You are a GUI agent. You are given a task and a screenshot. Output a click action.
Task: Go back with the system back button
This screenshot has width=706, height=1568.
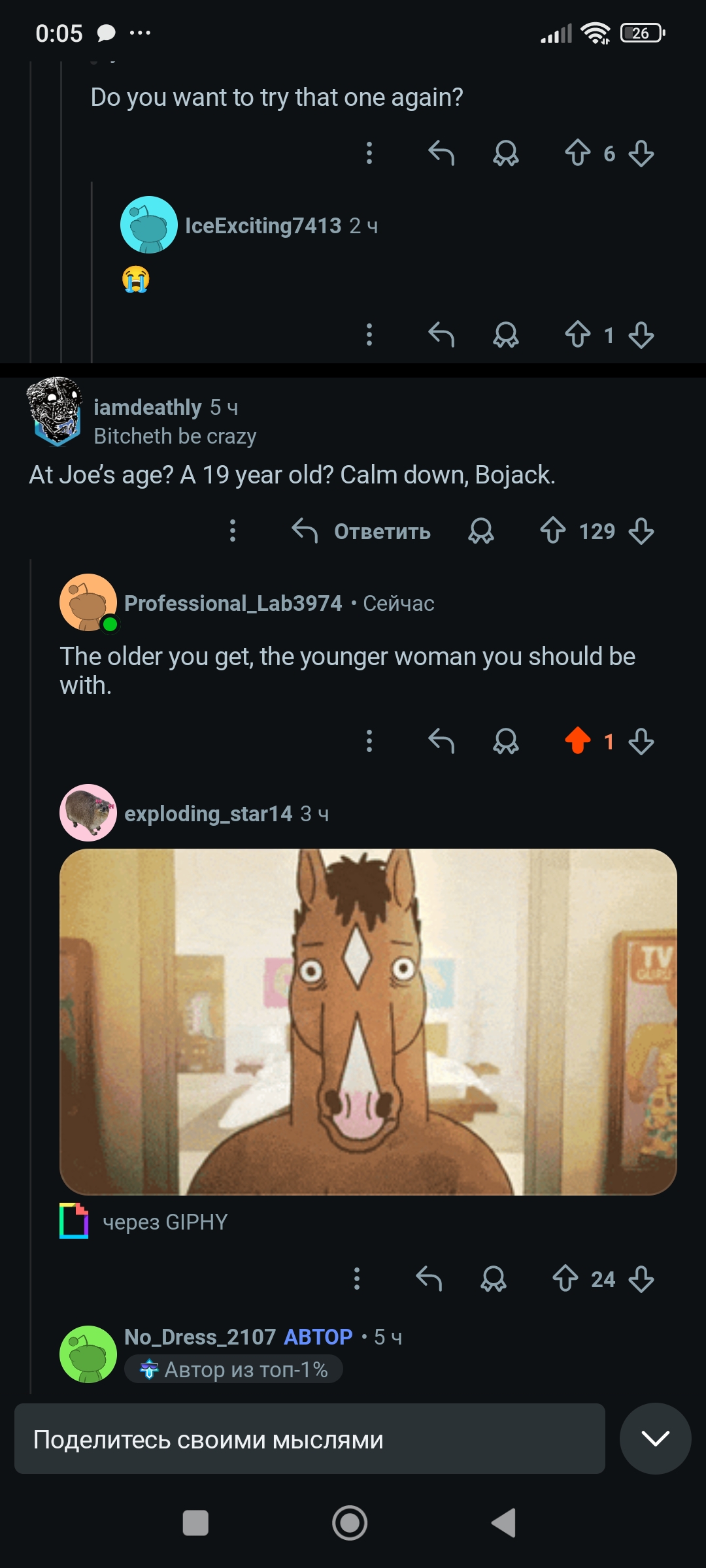click(x=504, y=1523)
